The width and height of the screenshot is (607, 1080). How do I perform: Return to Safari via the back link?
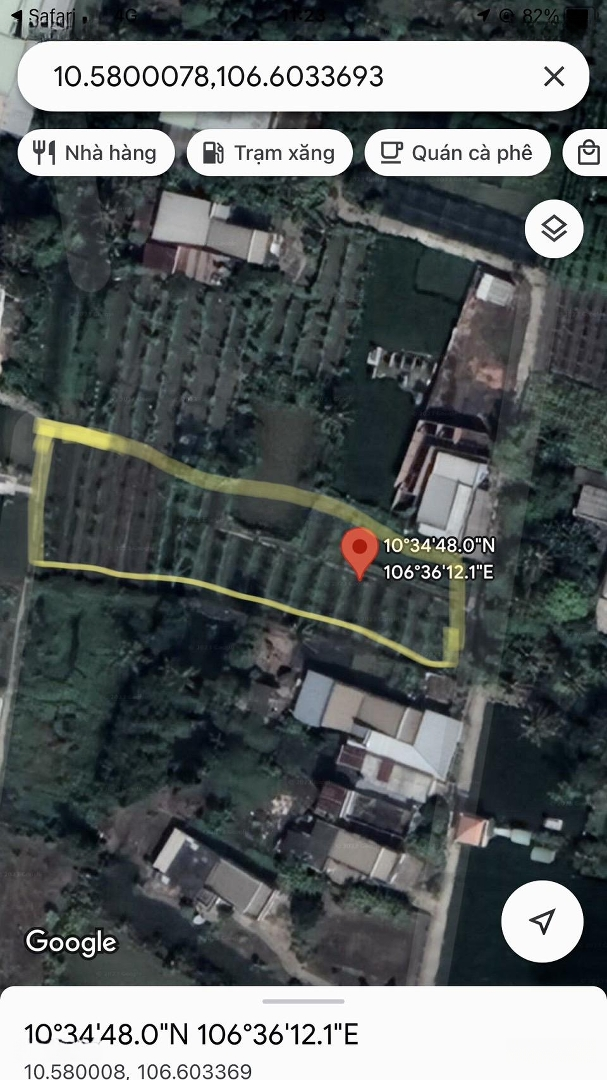click(x=43, y=15)
